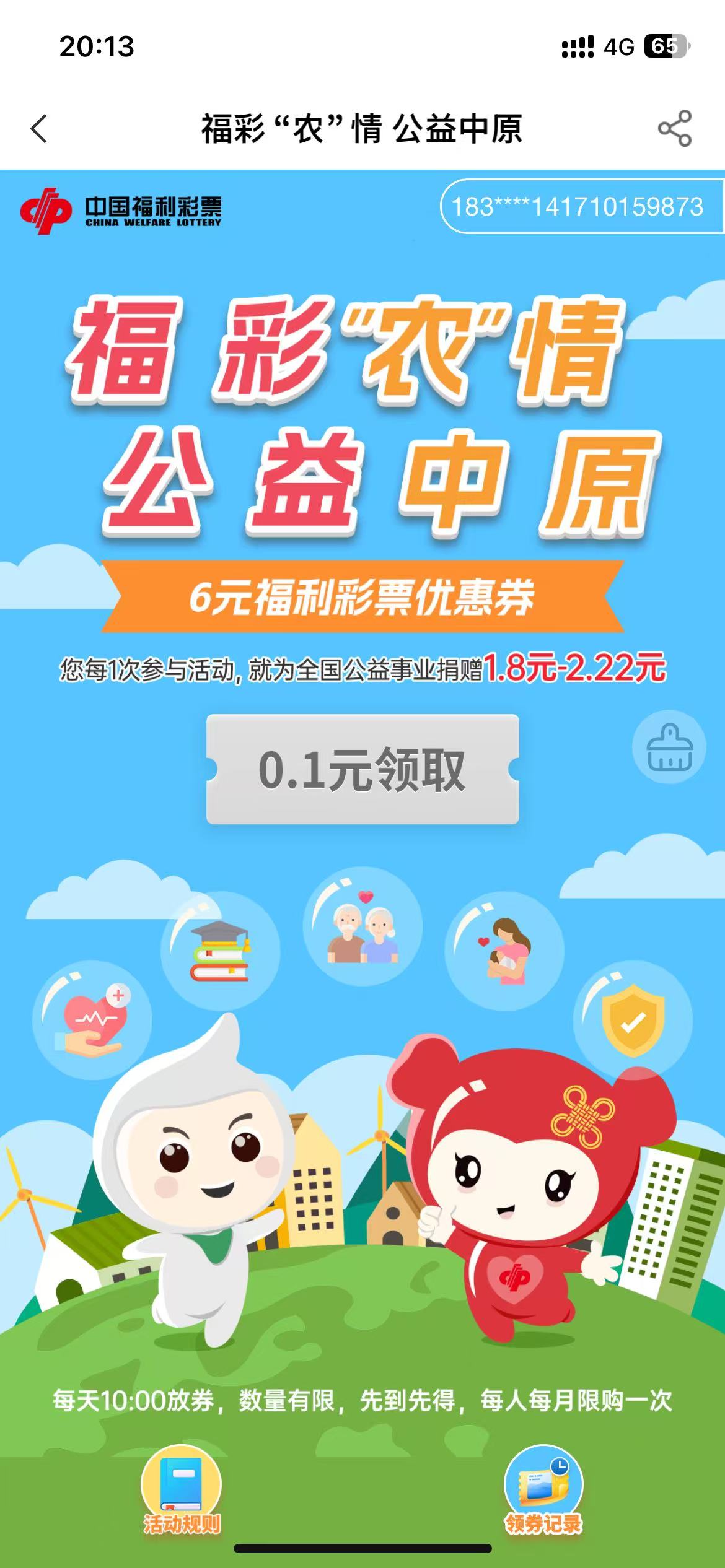The width and height of the screenshot is (725, 1568).
Task: Tap the account number pill 183****
Action: 579,207
